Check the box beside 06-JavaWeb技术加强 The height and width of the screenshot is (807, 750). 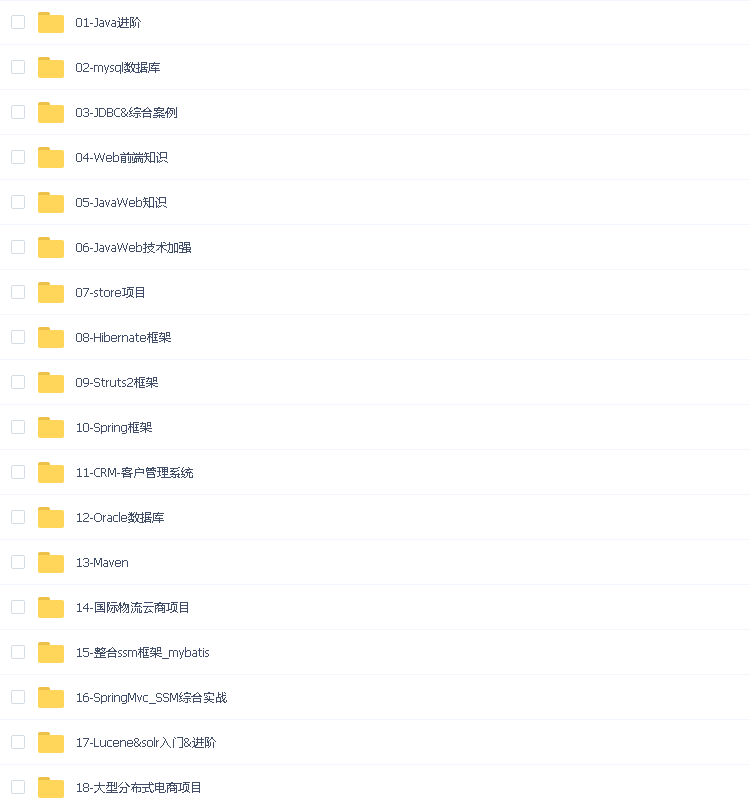coord(18,247)
